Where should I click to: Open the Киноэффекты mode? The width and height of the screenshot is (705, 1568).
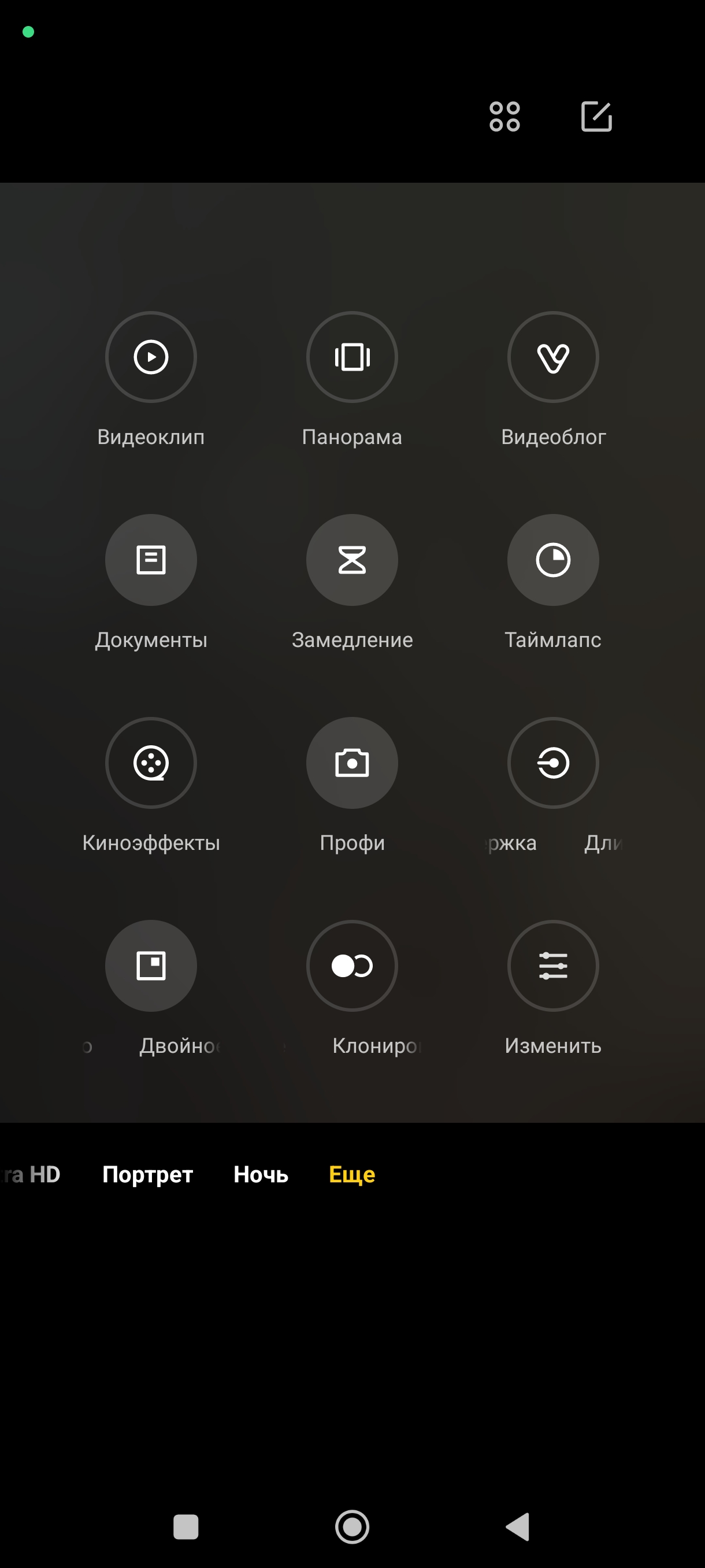151,763
